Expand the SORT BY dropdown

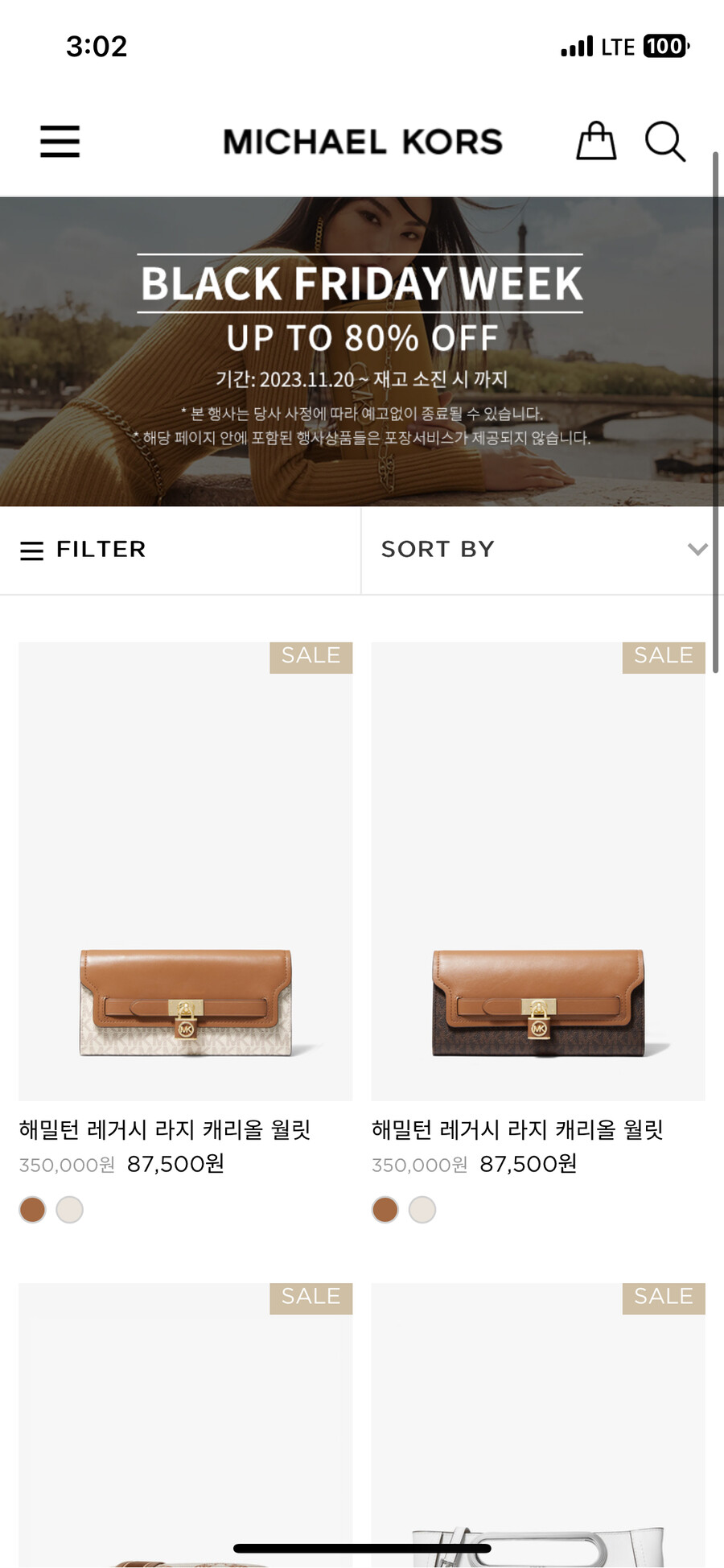(x=438, y=549)
